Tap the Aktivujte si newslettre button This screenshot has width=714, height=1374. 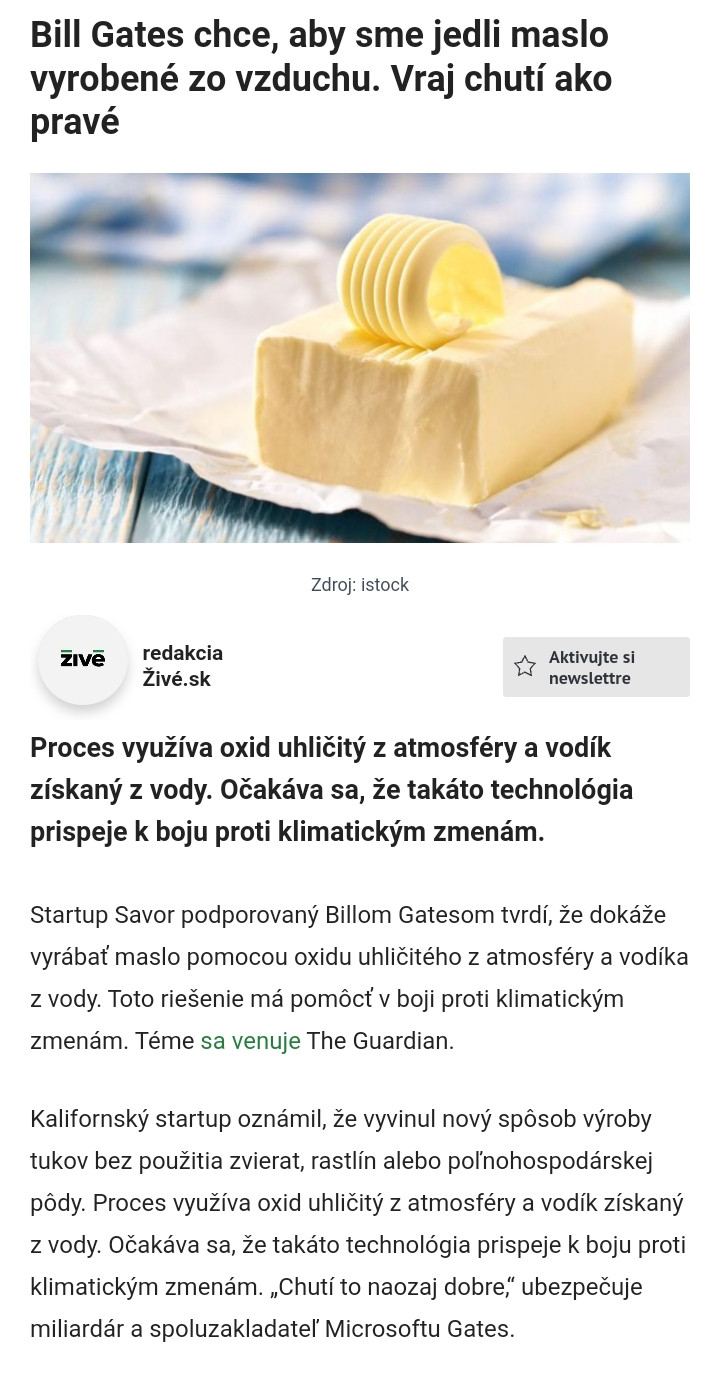pos(596,667)
